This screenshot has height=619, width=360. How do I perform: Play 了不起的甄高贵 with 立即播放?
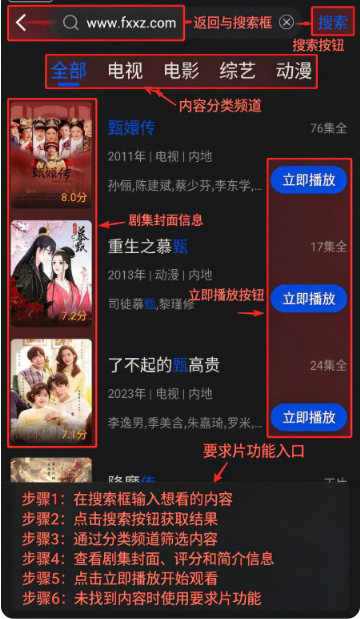[x=309, y=417]
